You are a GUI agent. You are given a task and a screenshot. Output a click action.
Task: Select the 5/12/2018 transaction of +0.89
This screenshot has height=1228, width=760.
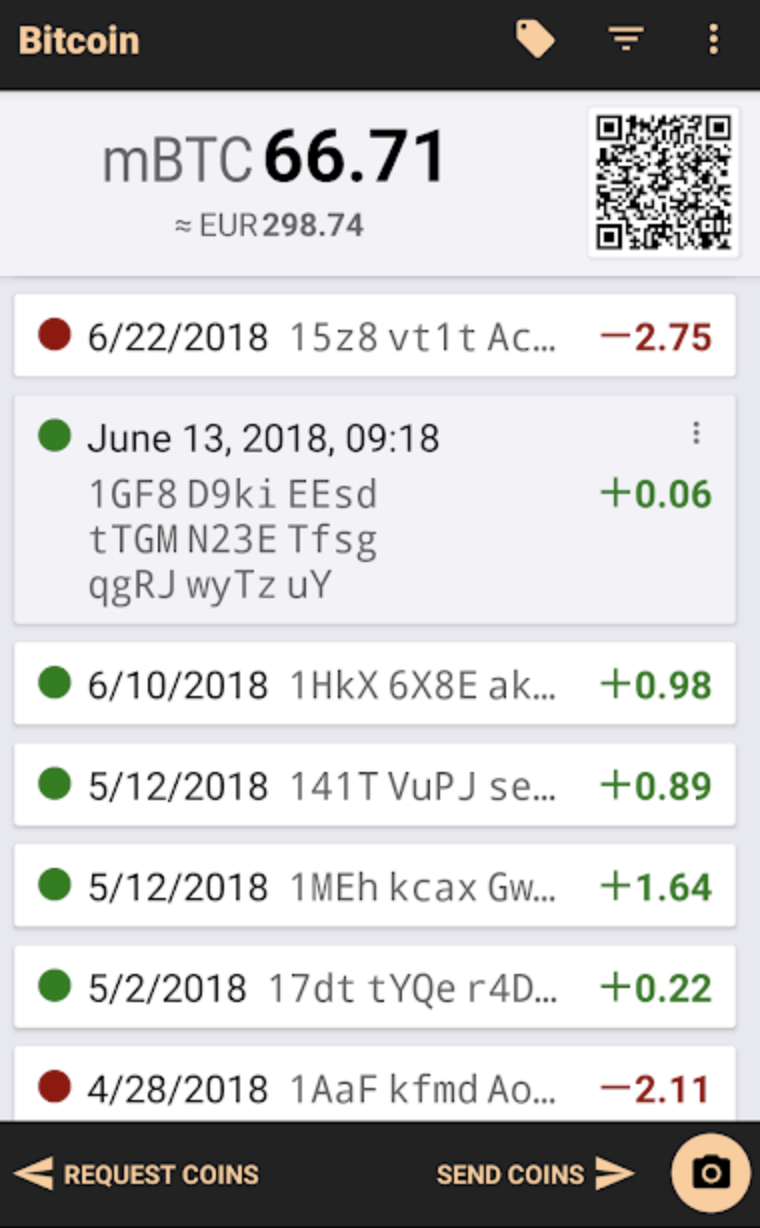375,785
